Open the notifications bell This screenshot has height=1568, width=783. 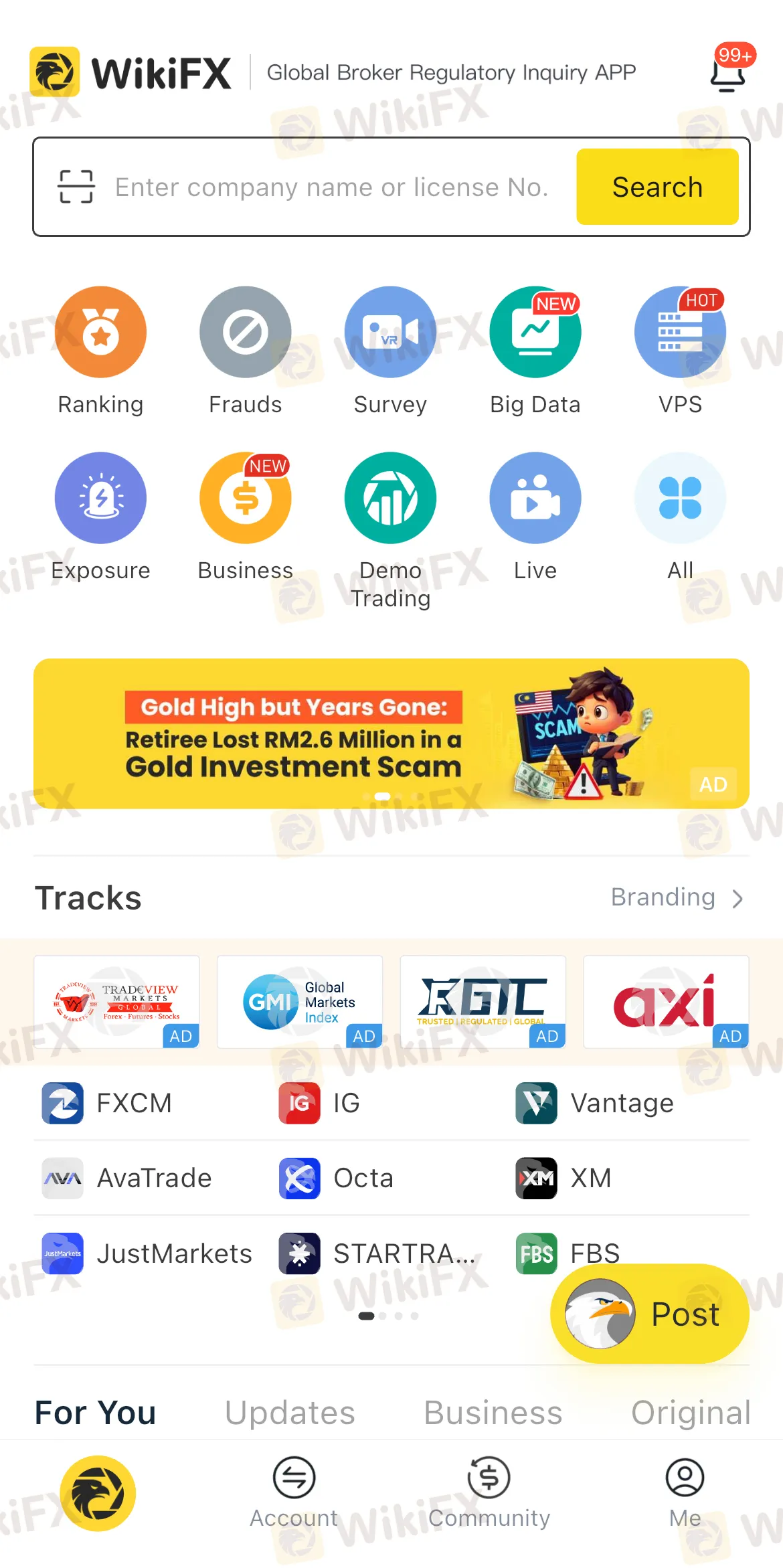(x=728, y=74)
